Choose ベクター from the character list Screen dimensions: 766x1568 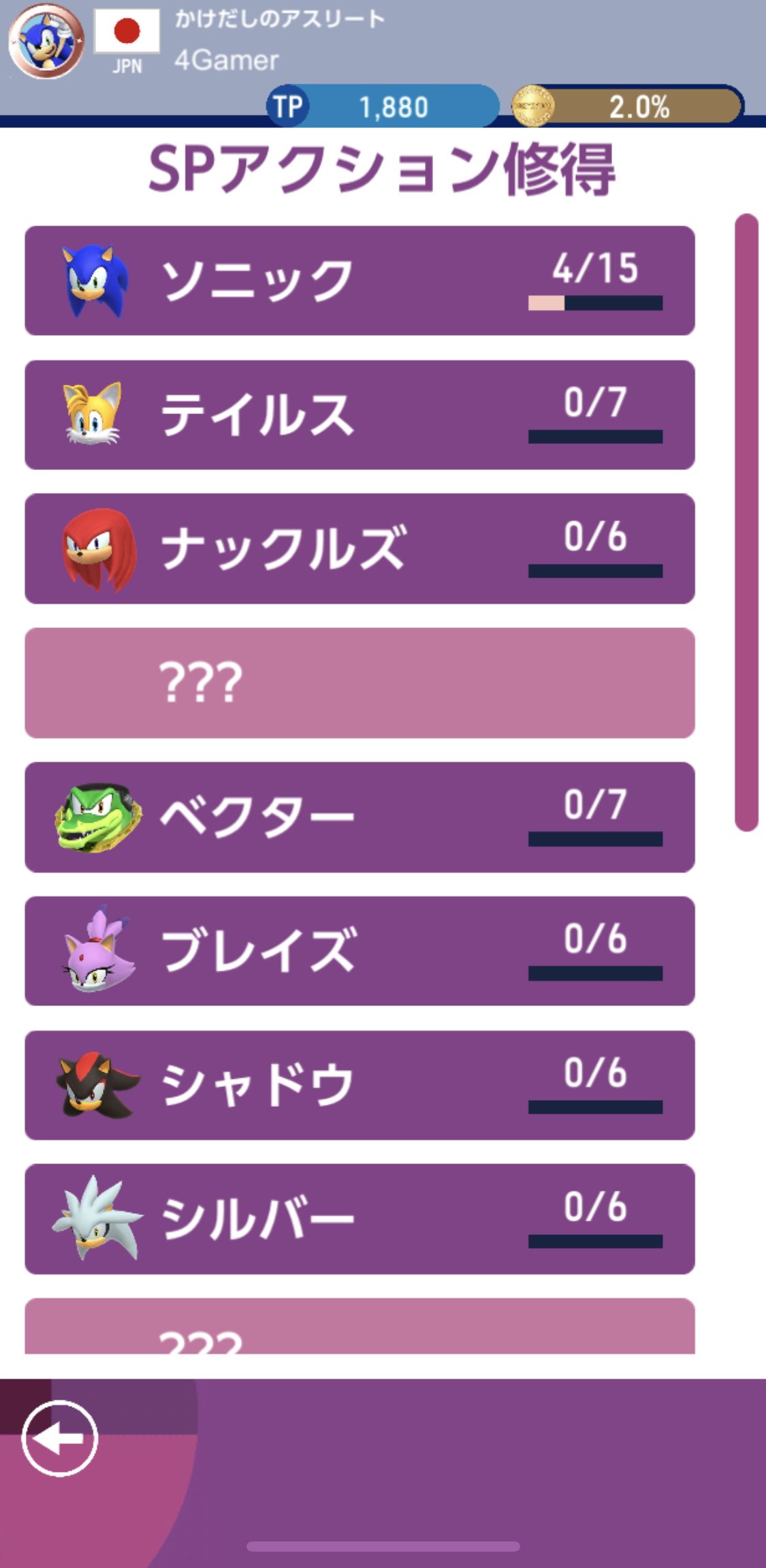(360, 817)
